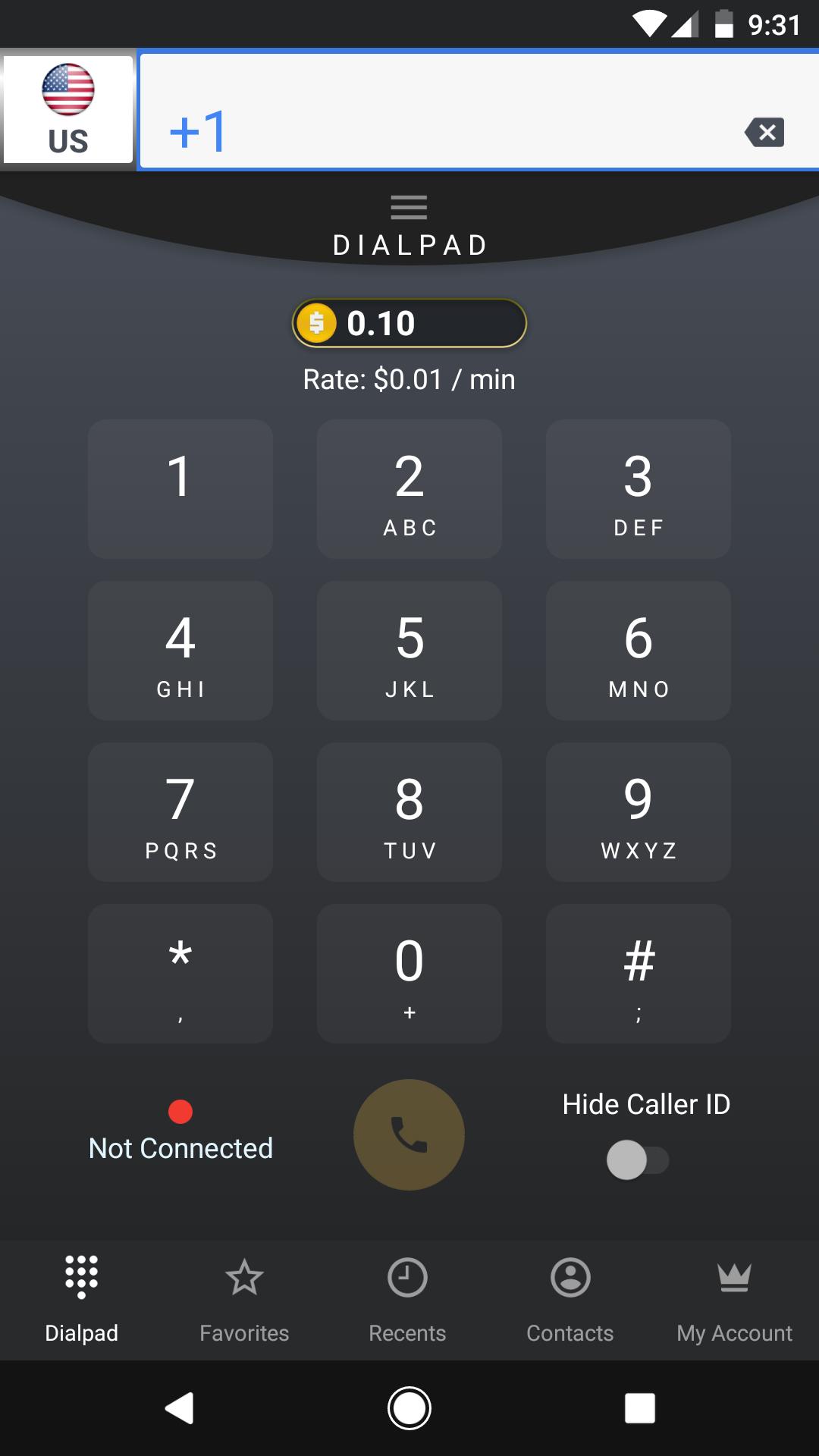
Task: Enter digit 0 on keypad
Action: [x=409, y=973]
